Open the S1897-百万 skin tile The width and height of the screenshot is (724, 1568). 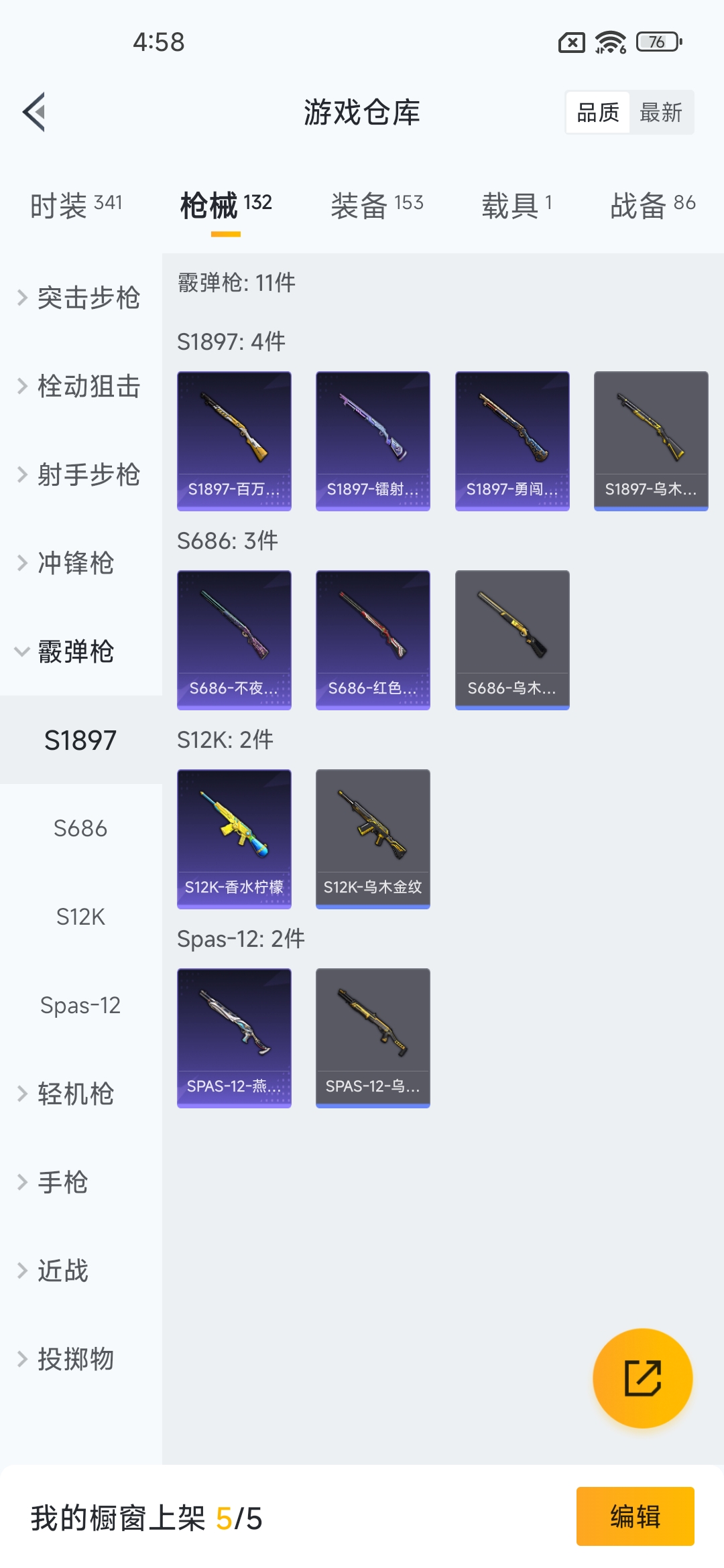pyautogui.click(x=234, y=440)
